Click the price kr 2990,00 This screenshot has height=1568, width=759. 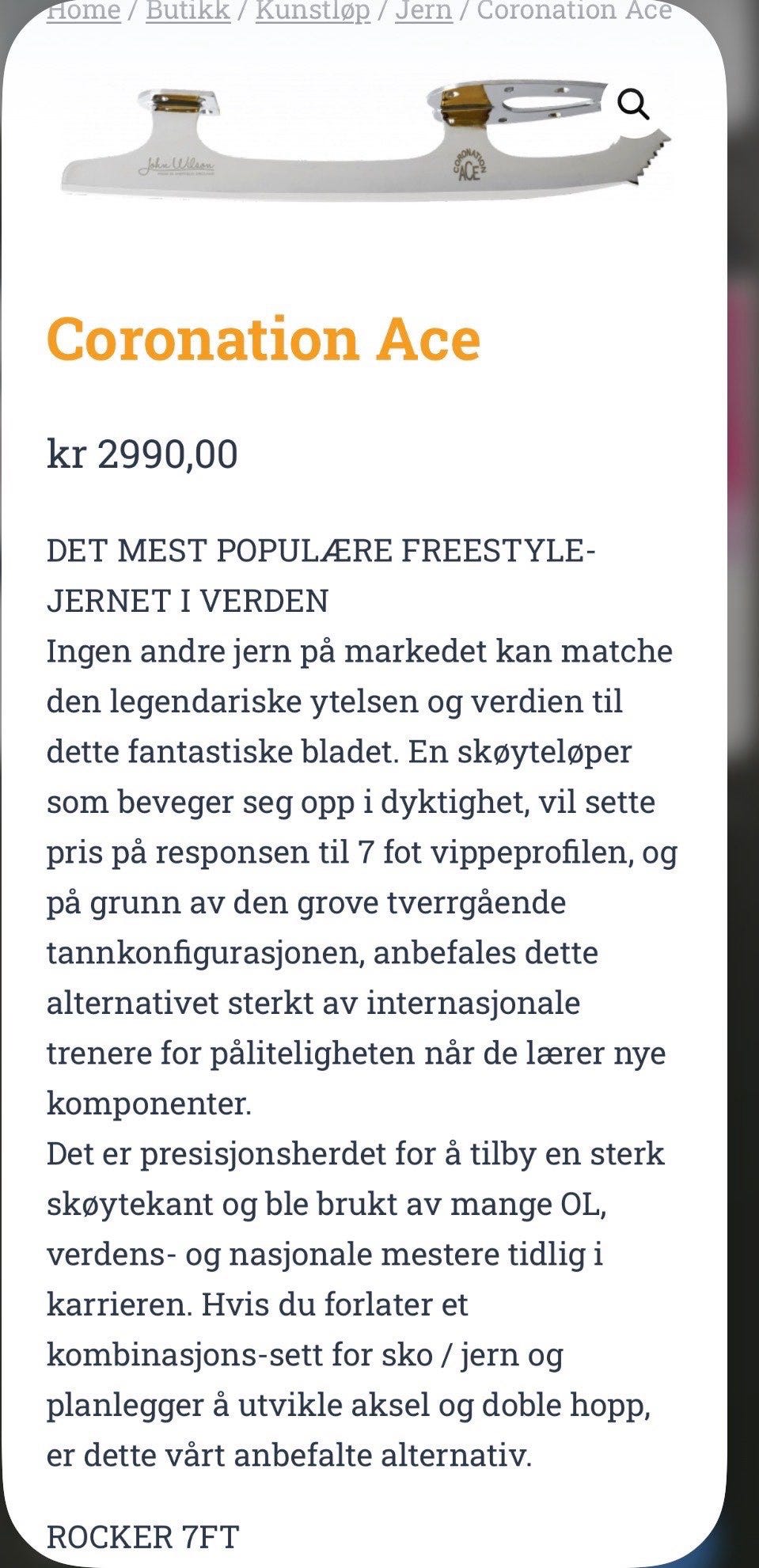tap(142, 454)
